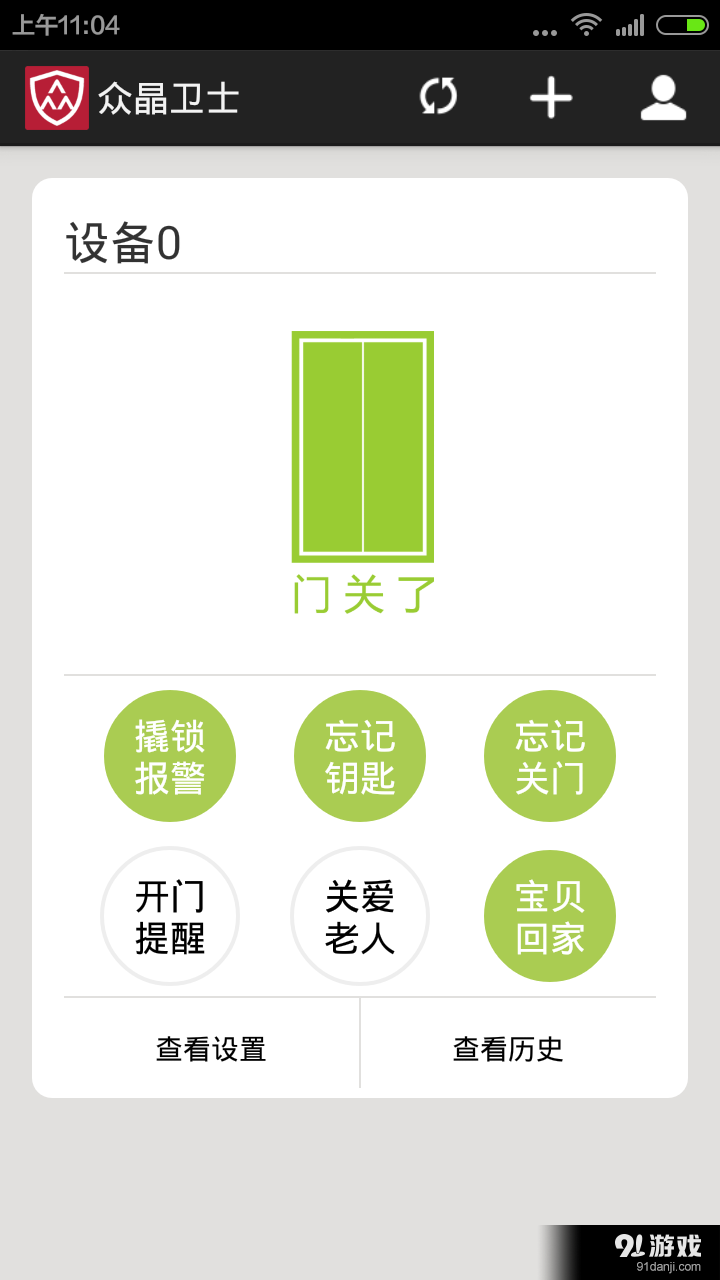Select the 撬锁报警 lock-pick alarm circle
Viewport: 720px width, 1280px height.
170,756
